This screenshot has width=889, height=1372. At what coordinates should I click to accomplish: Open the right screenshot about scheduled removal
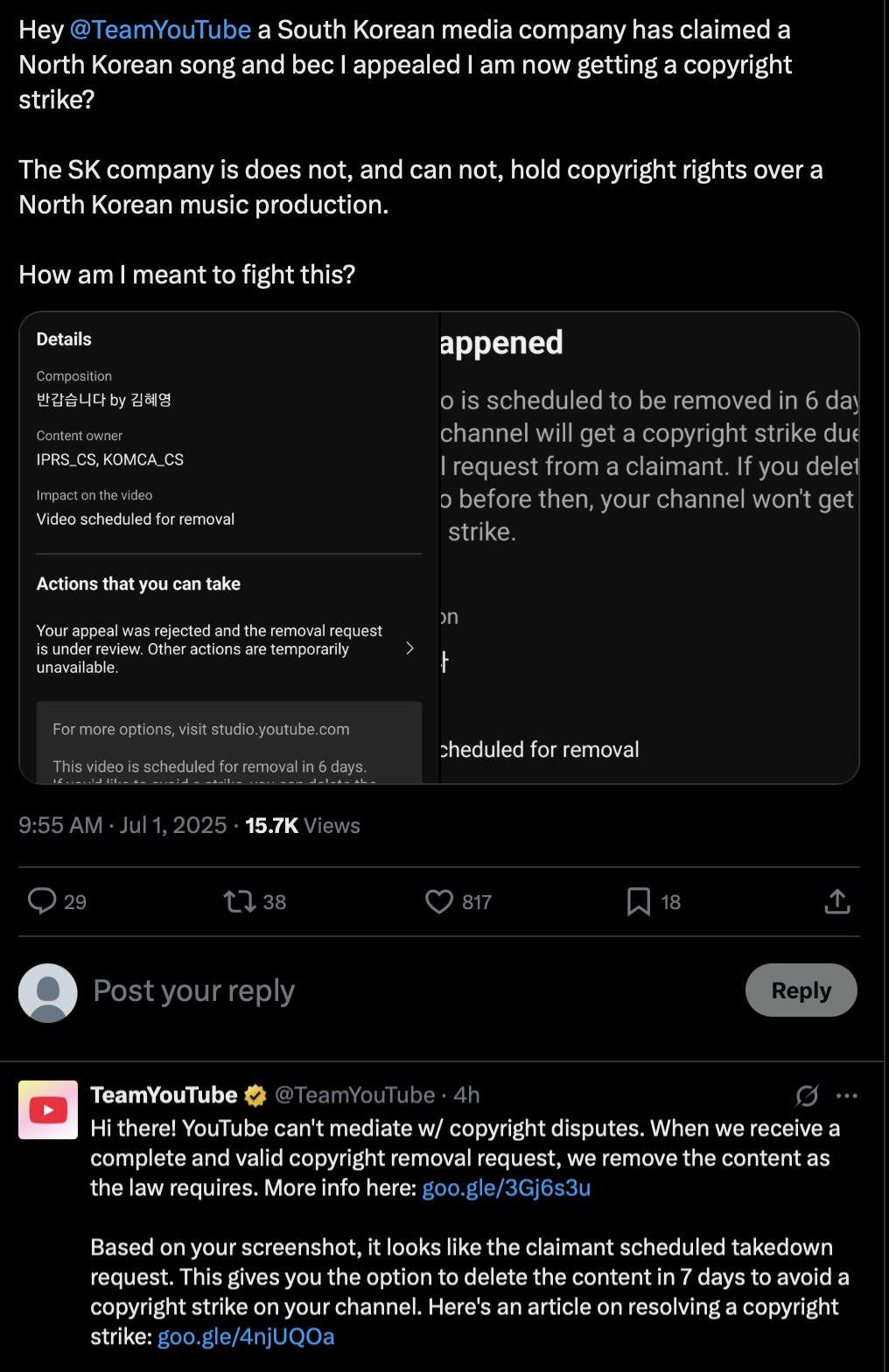tap(648, 547)
